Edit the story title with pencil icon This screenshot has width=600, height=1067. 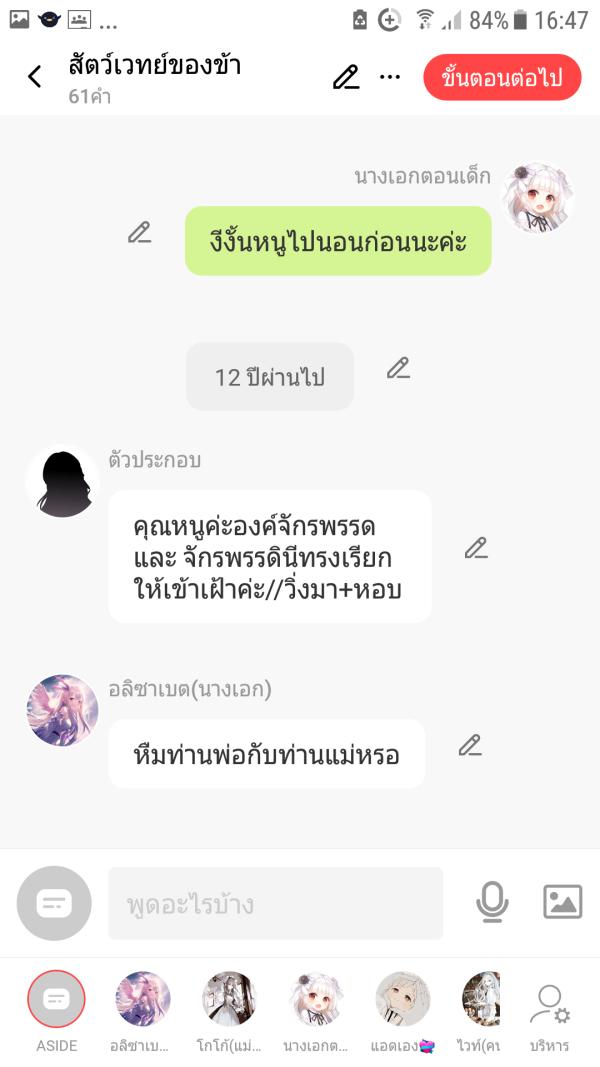click(x=346, y=77)
